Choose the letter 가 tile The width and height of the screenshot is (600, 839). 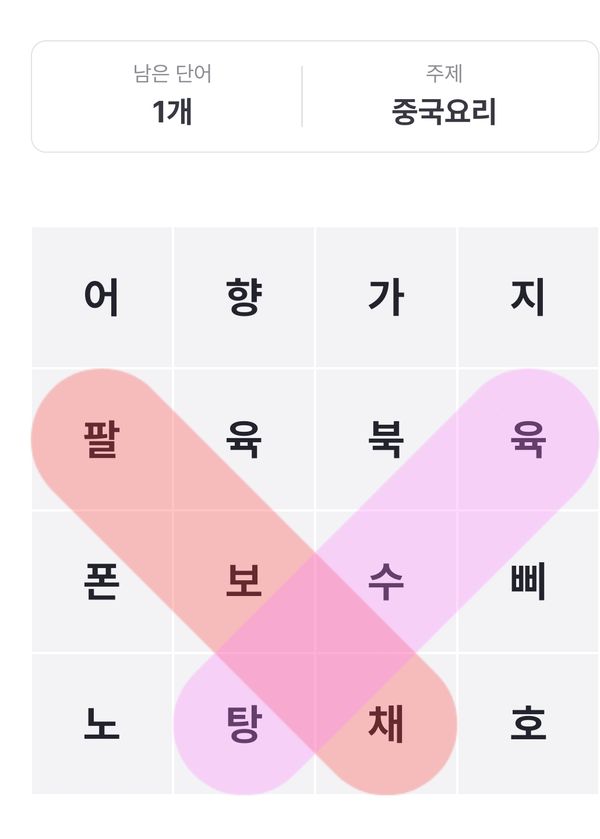[x=386, y=297]
